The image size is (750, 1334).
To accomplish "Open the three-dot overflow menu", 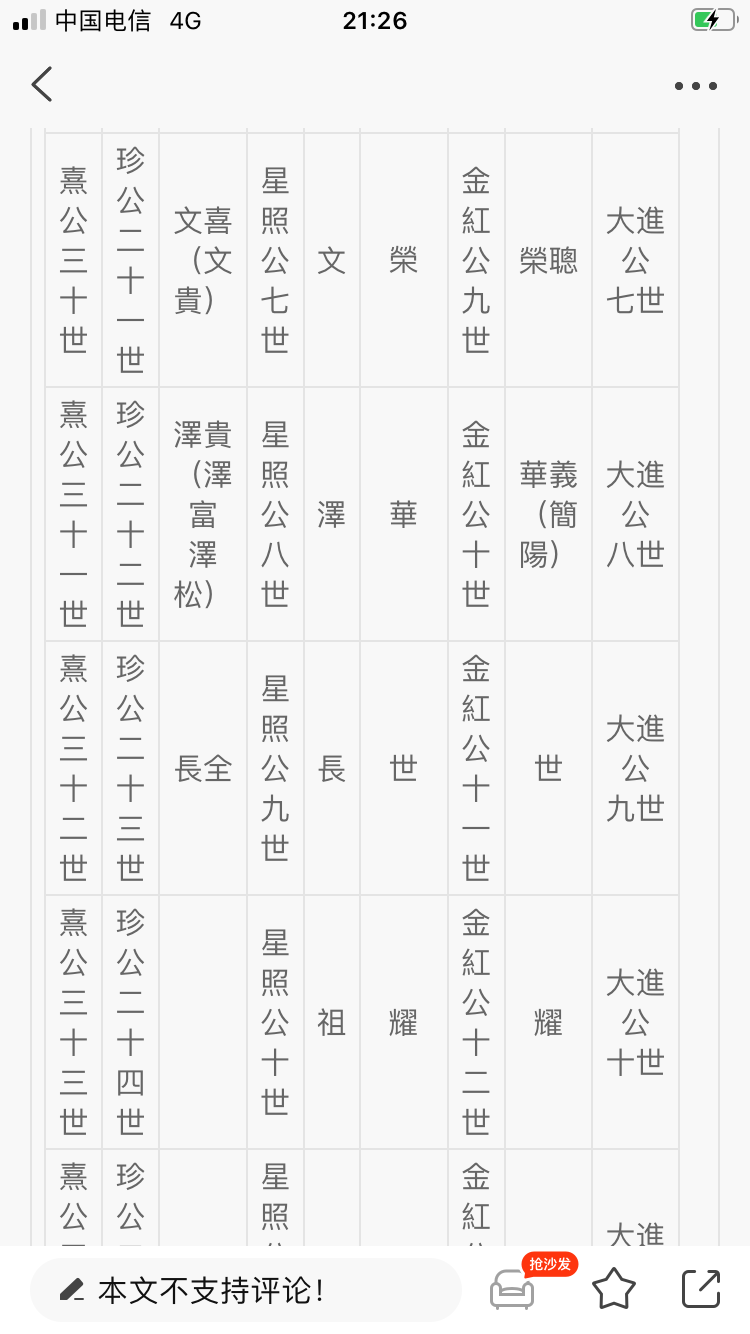I will point(695,86).
